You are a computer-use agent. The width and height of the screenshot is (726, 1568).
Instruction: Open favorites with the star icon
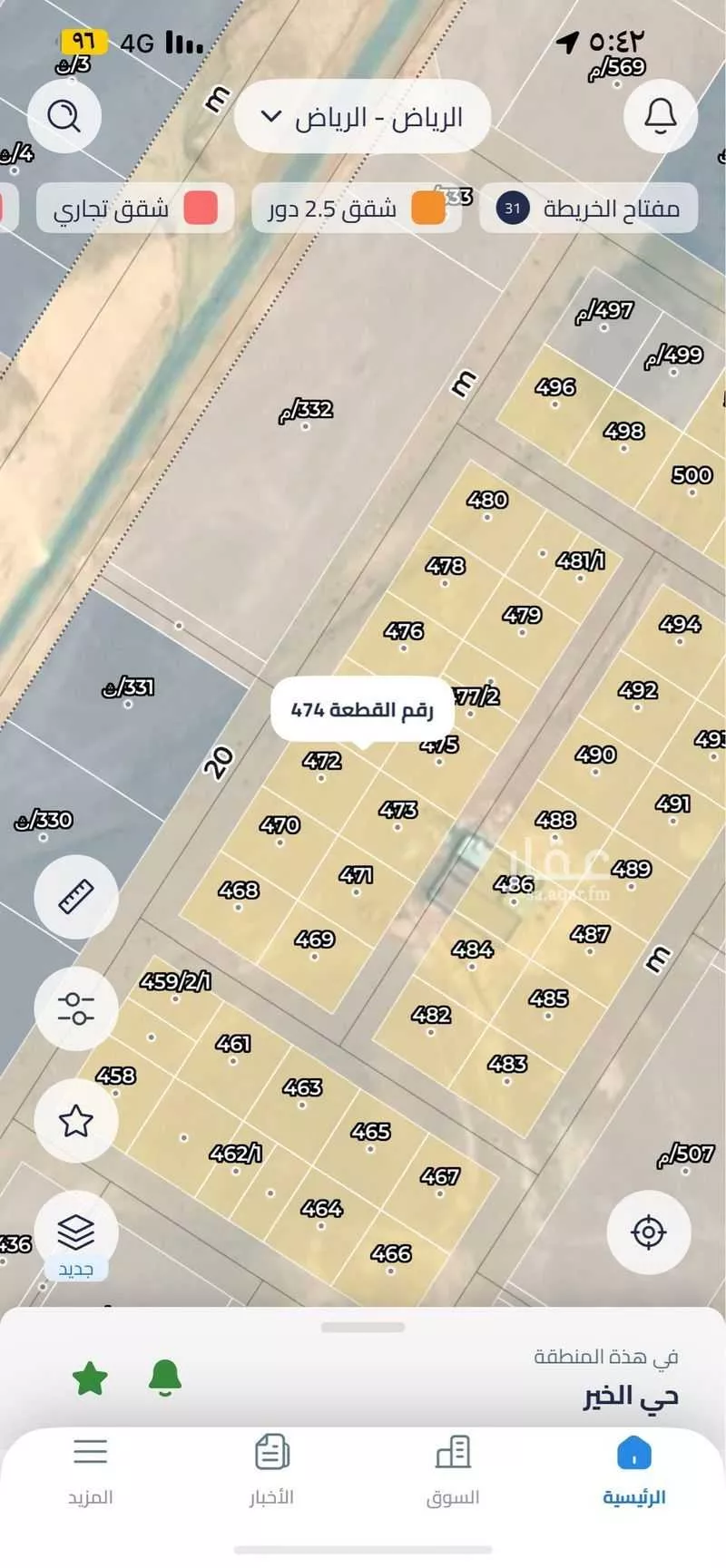(76, 1120)
